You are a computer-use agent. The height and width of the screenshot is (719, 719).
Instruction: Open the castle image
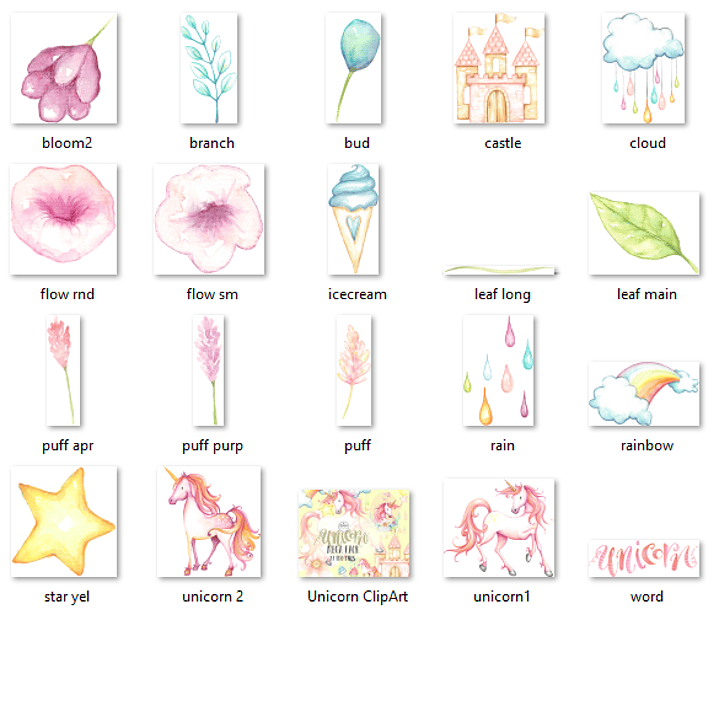(x=502, y=68)
